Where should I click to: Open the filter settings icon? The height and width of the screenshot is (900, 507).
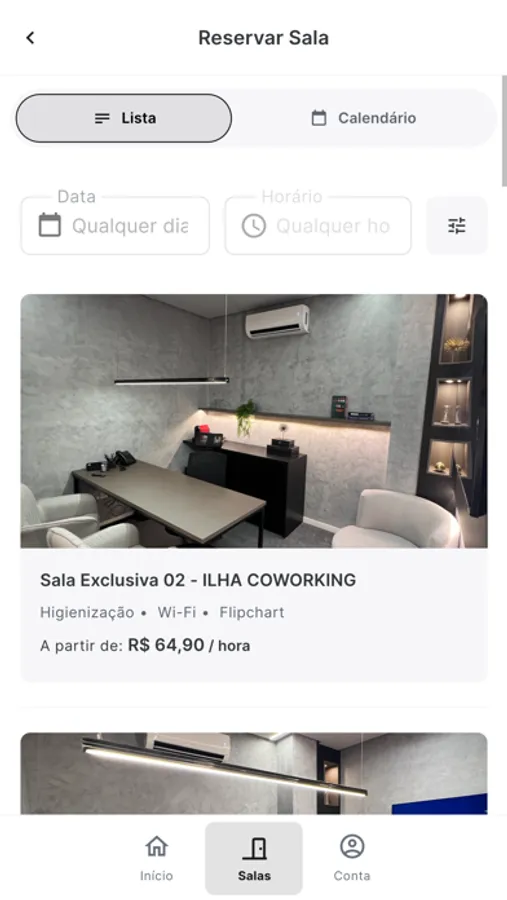coord(457,226)
